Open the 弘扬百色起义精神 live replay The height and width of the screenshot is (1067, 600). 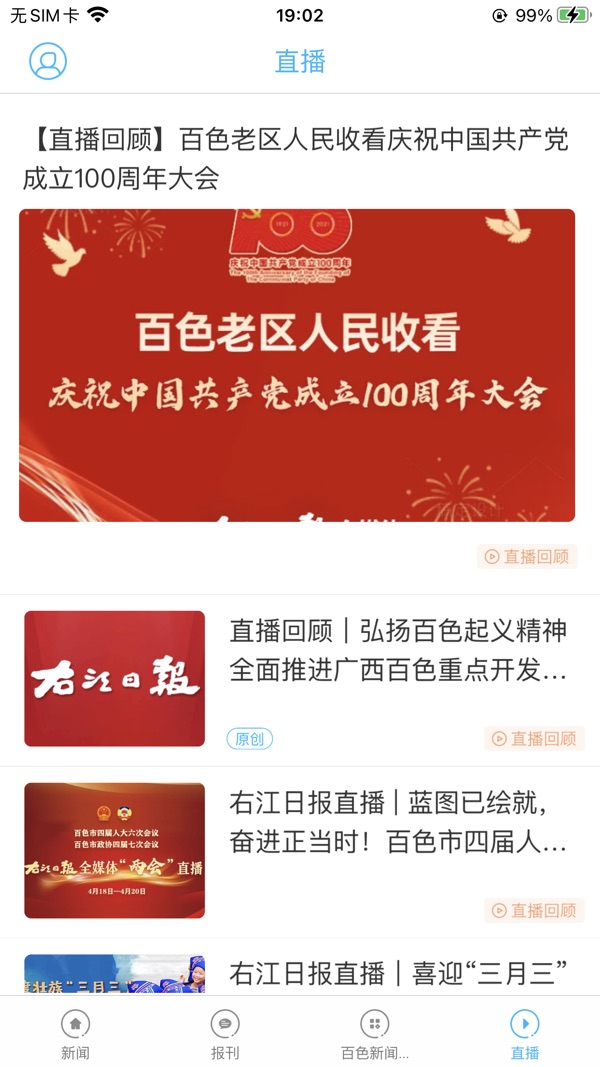(398, 650)
